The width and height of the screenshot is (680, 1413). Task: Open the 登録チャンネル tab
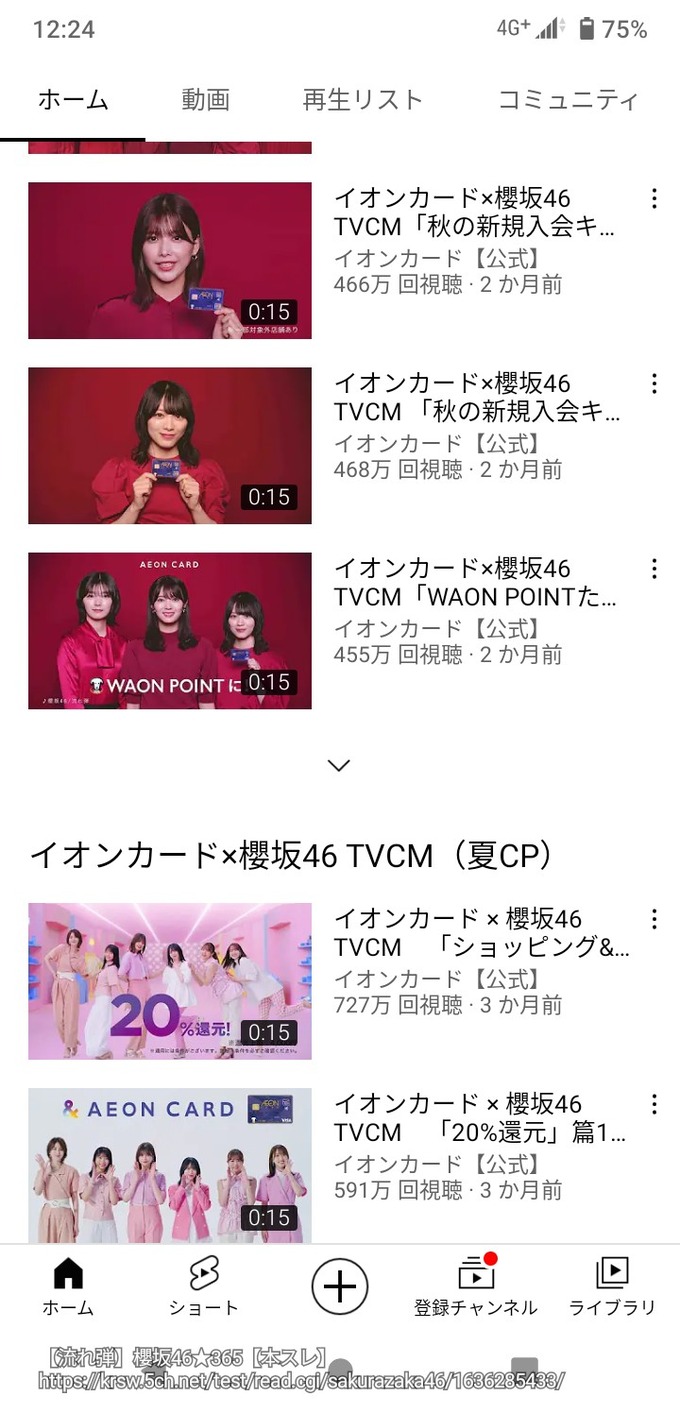click(476, 1286)
